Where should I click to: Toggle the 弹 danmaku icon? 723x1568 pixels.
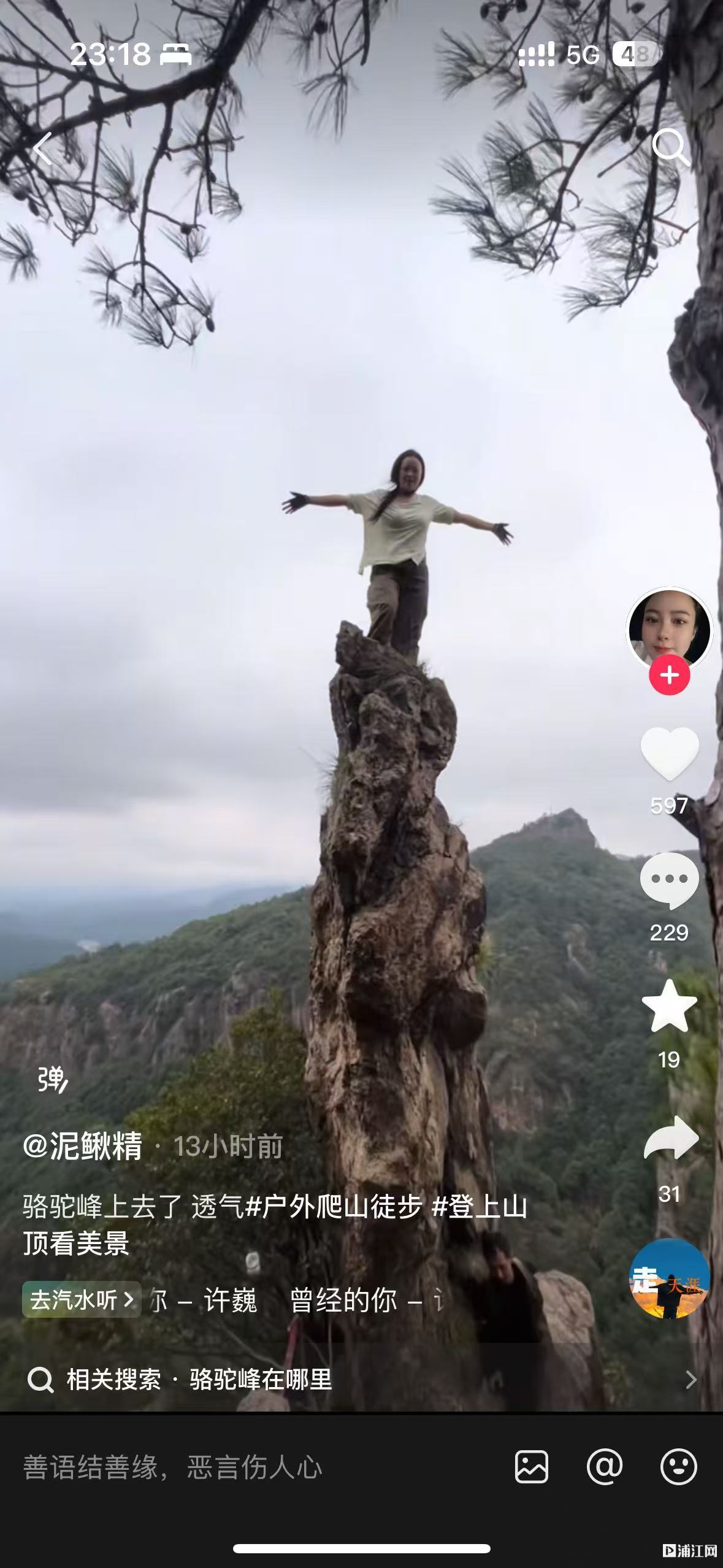(x=52, y=1080)
